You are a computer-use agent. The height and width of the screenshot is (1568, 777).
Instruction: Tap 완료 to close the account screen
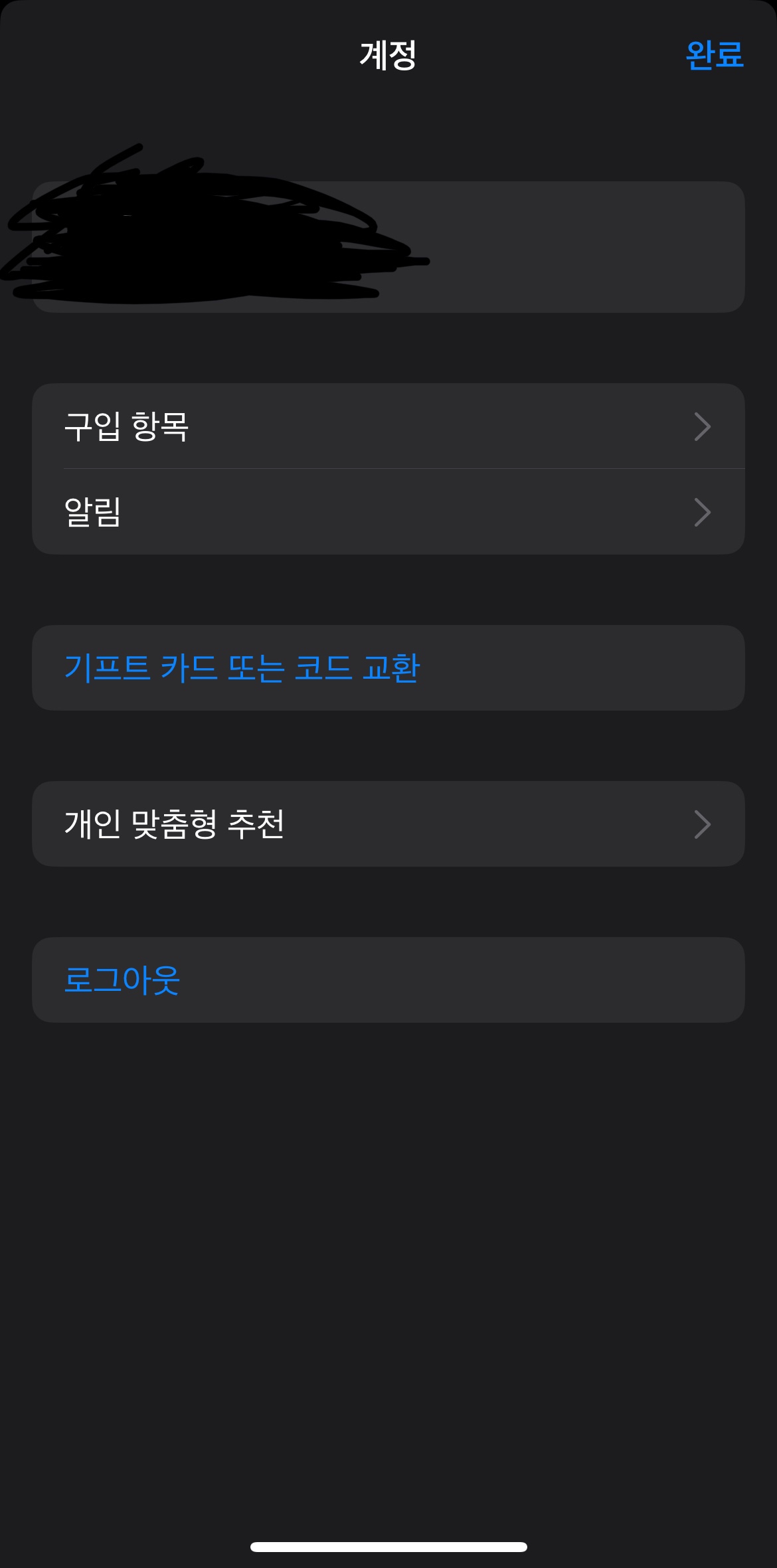pyautogui.click(x=714, y=54)
